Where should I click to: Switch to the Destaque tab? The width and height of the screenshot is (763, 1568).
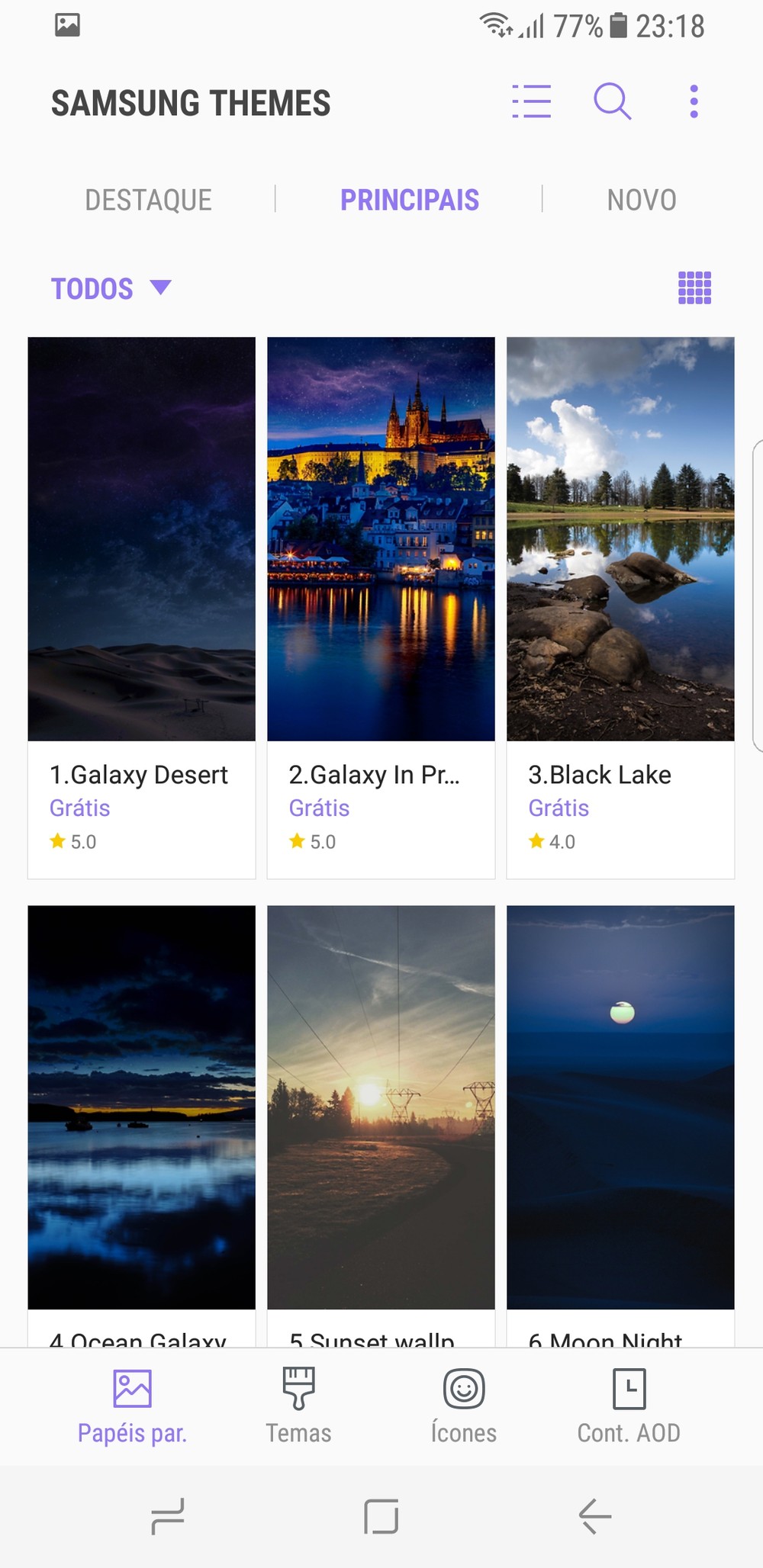(x=148, y=200)
